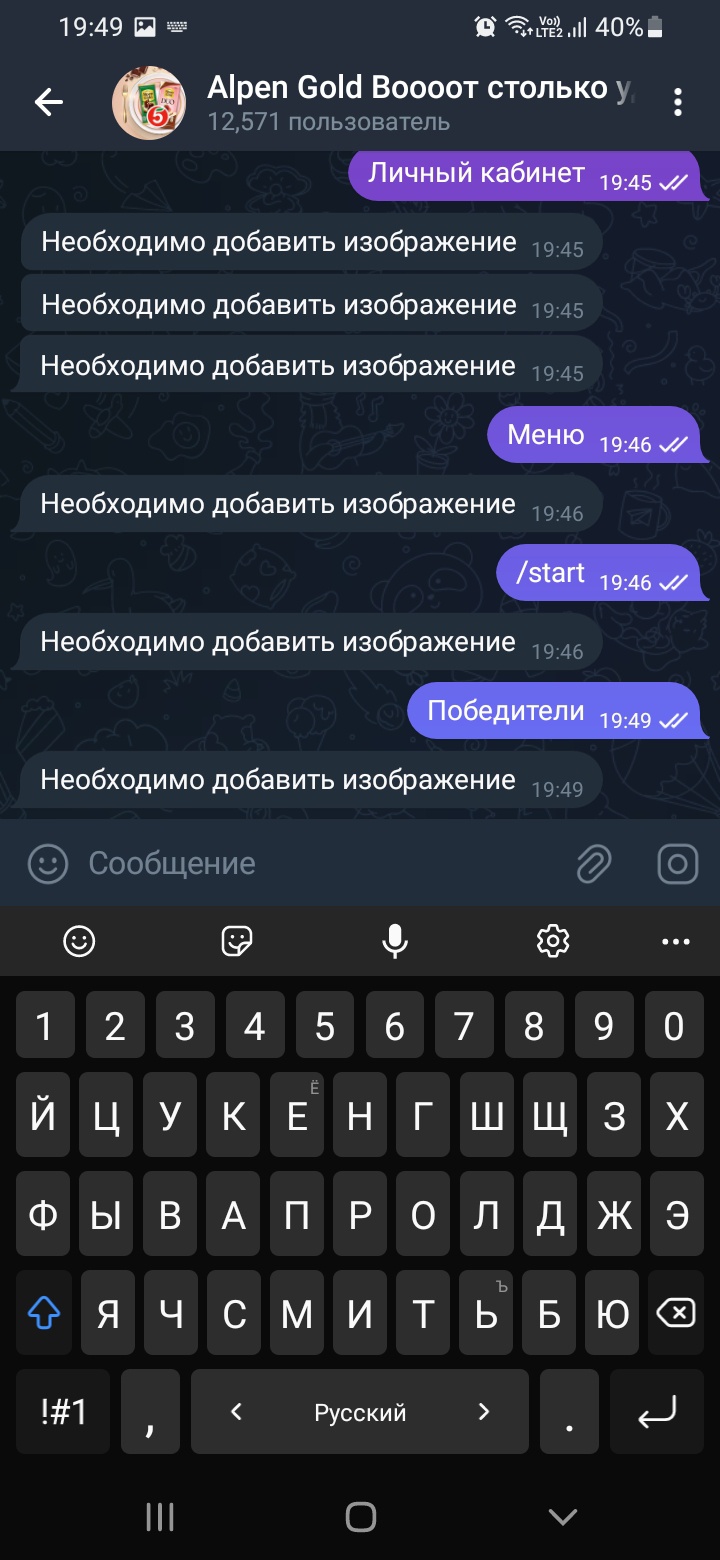Enable shift on the keyboard
Viewport: 720px width, 1560px height.
tap(44, 1314)
